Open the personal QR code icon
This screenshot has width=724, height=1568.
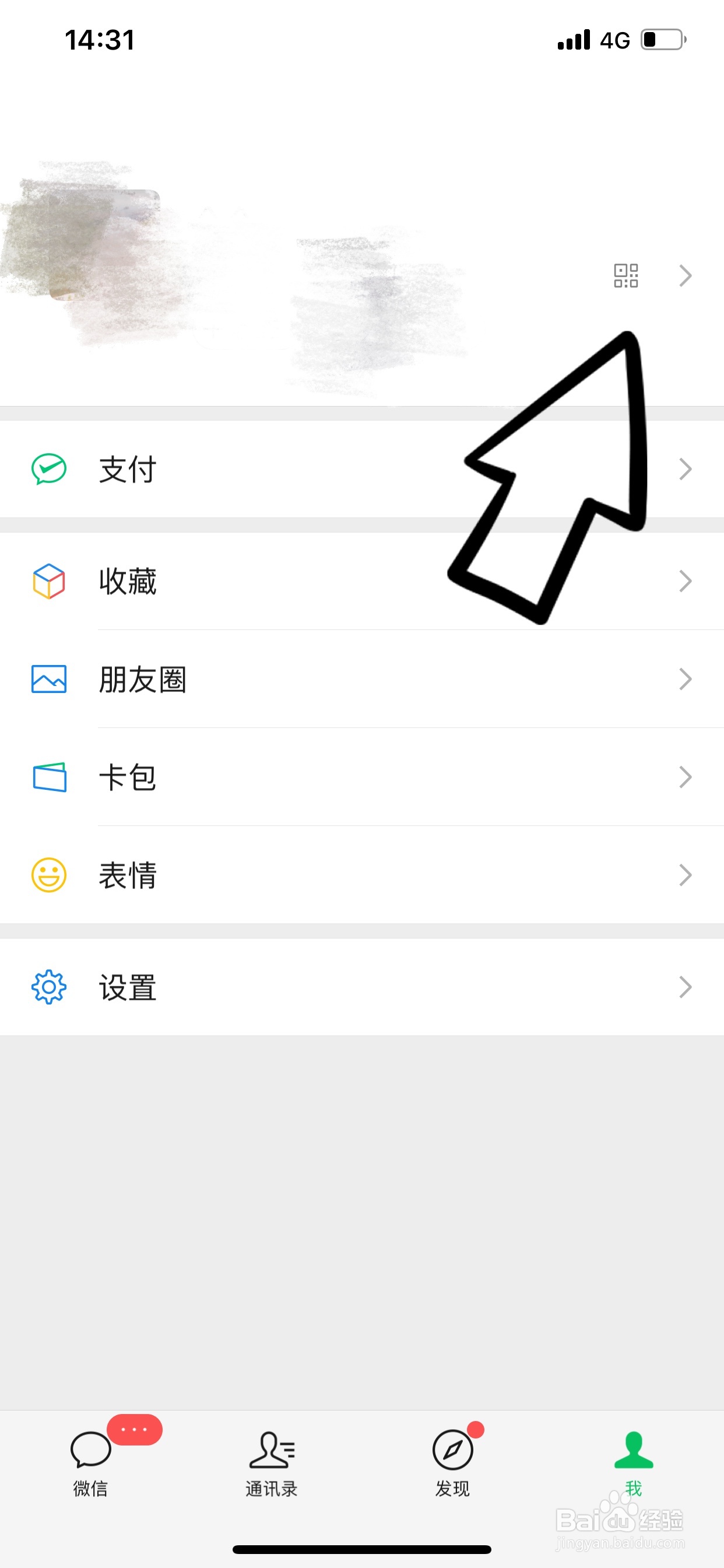tap(625, 276)
